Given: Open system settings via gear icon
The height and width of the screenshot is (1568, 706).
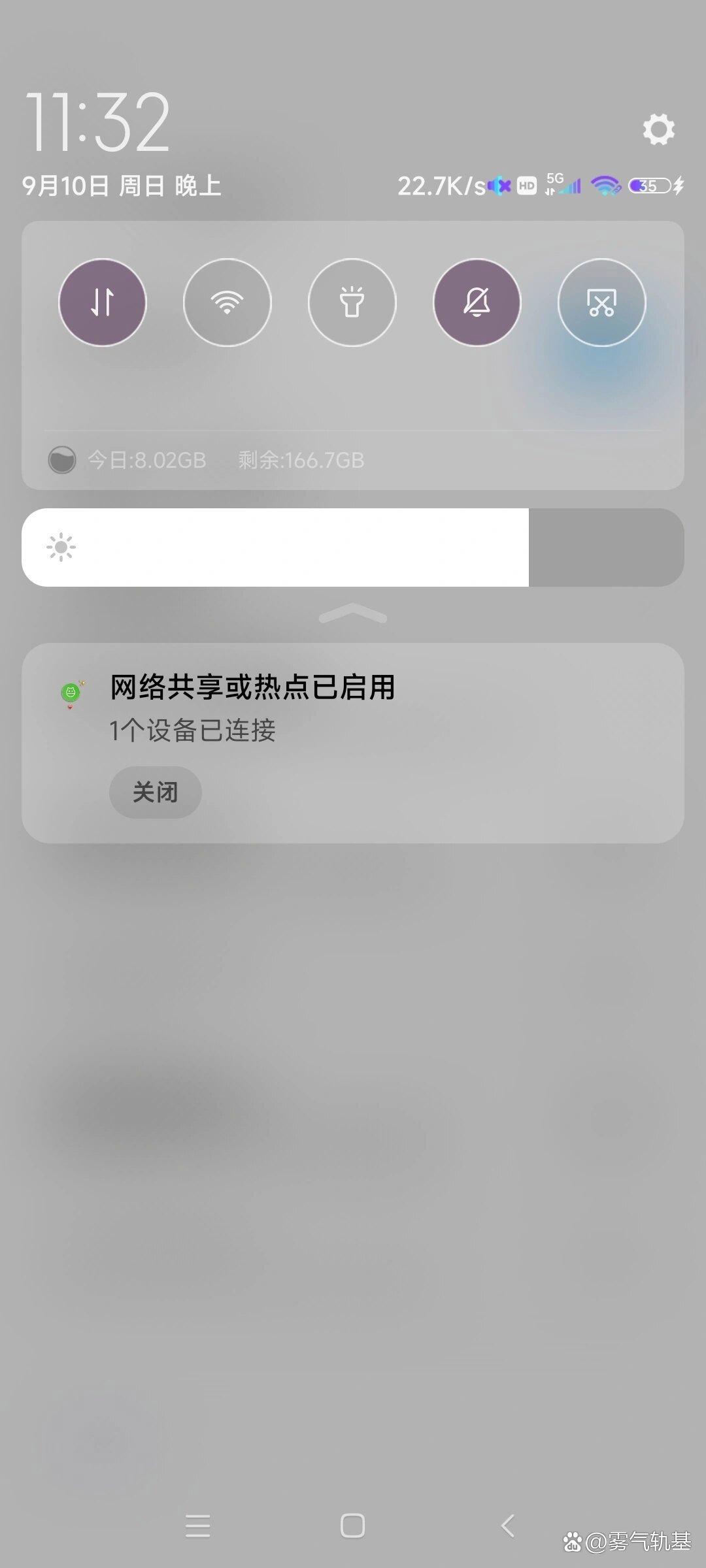Looking at the screenshot, I should click(659, 129).
